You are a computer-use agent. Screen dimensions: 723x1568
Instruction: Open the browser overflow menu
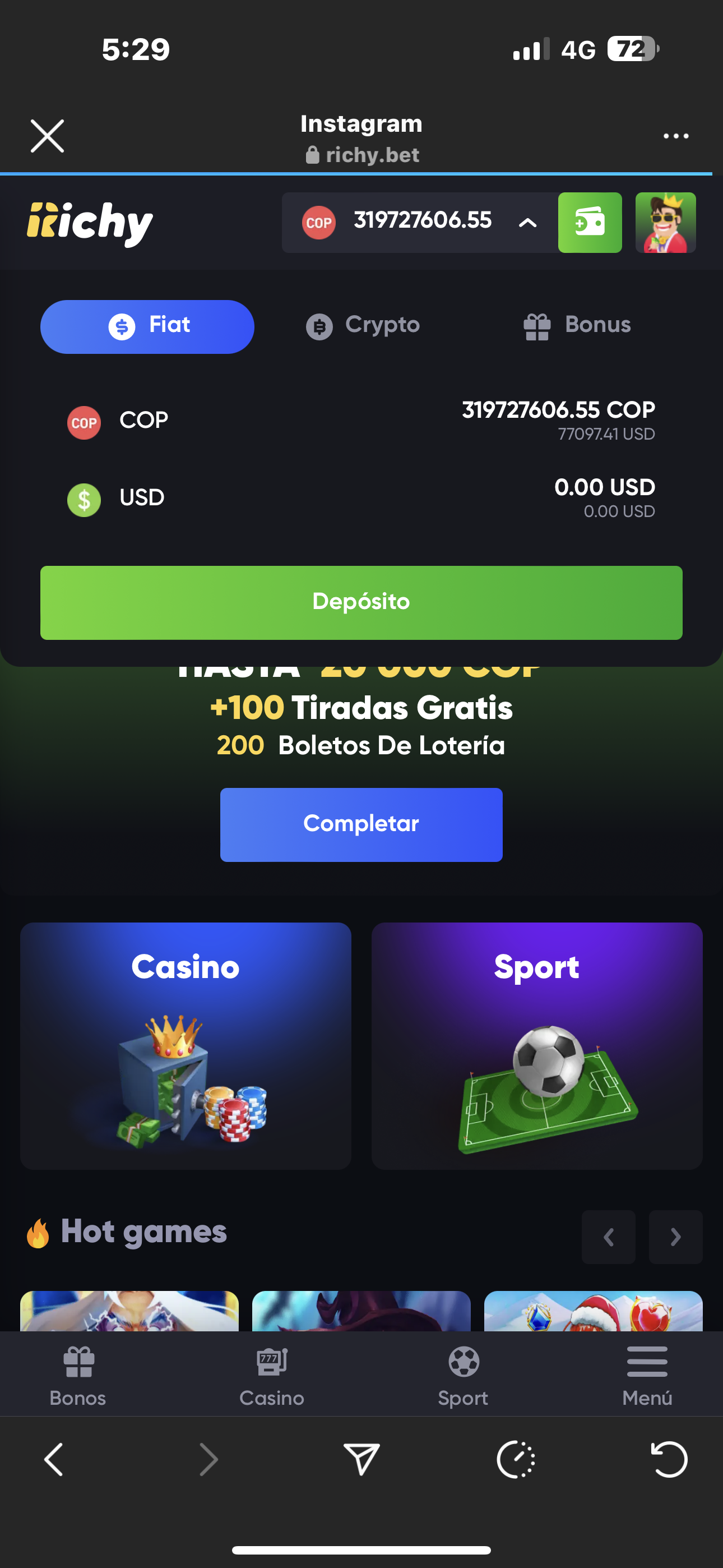click(675, 136)
